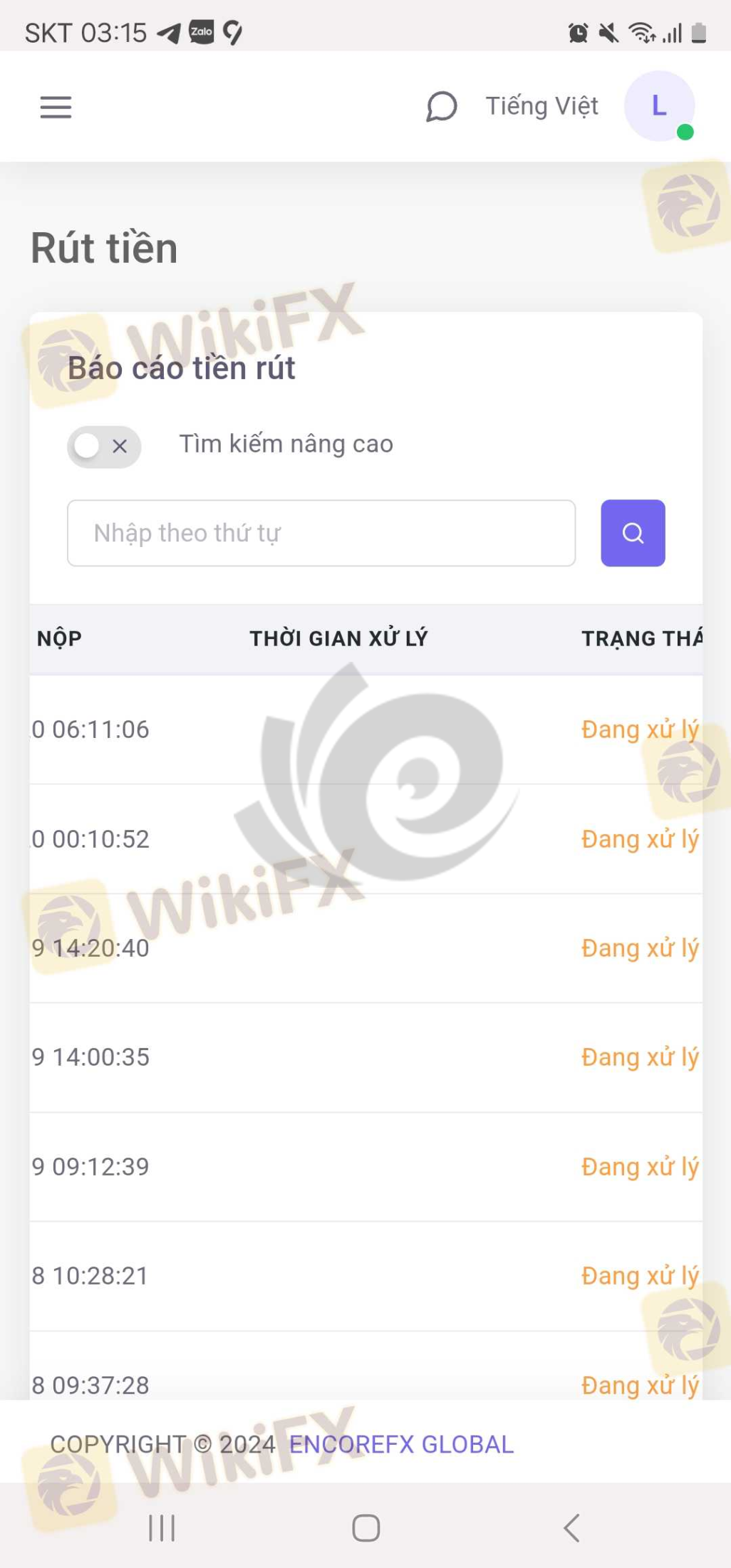Screen dimensions: 731x1568
Task: Open the ENCOREFX GLOBAL link
Action: [400, 1444]
